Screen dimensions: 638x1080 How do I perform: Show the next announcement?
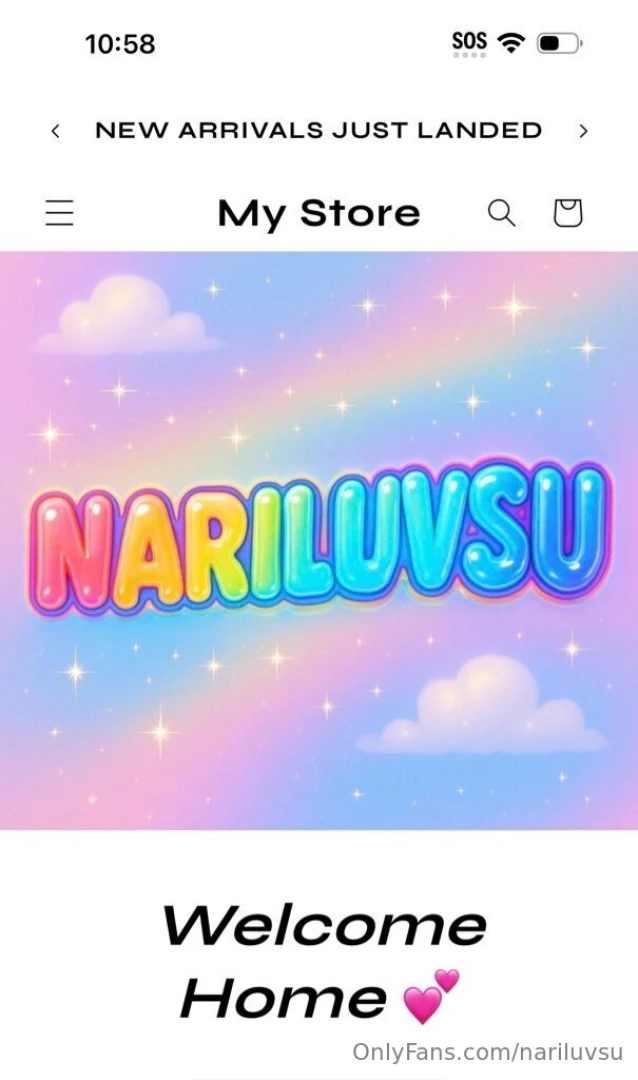(x=583, y=131)
